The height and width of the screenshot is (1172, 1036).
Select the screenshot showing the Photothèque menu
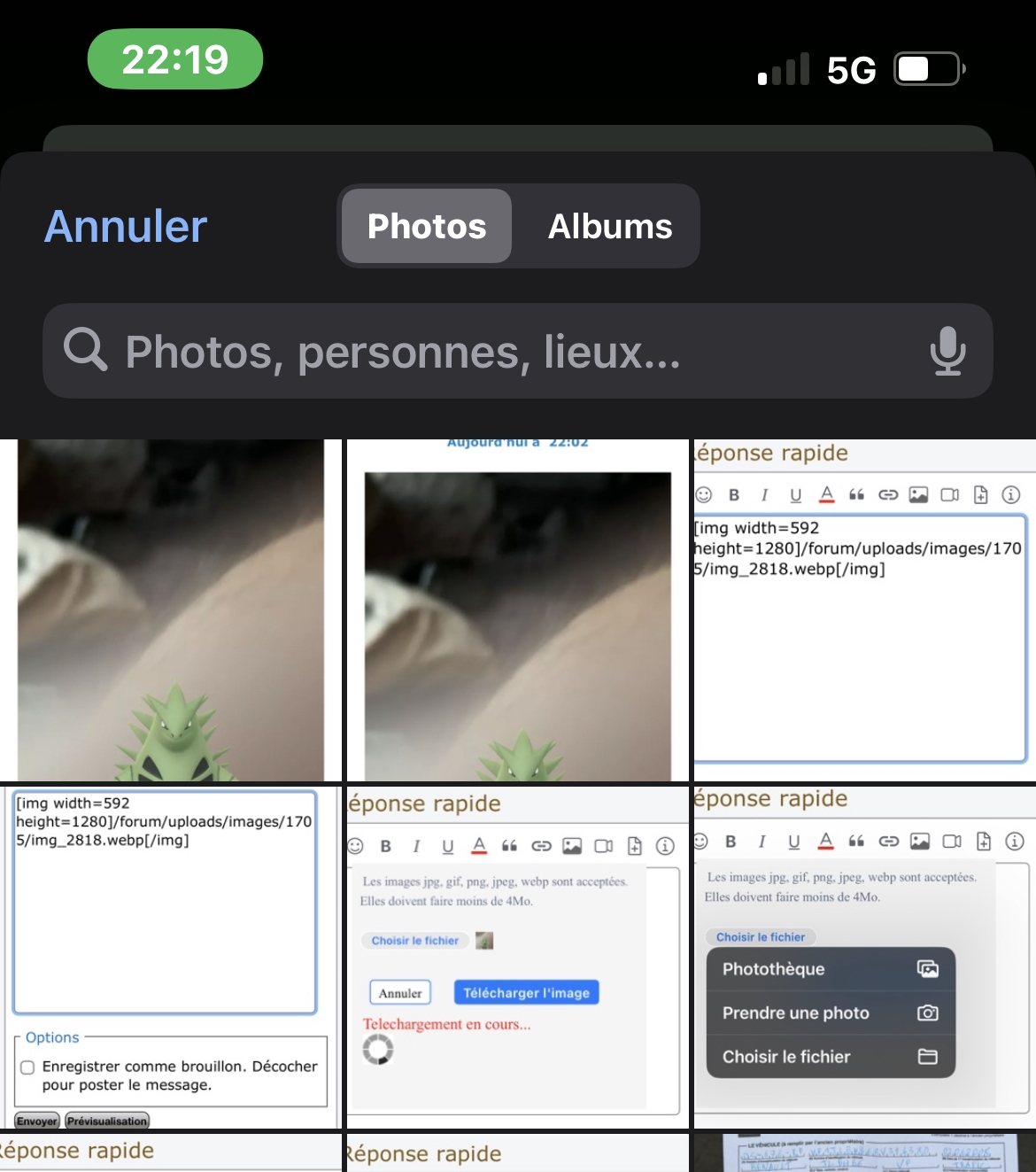click(863, 959)
